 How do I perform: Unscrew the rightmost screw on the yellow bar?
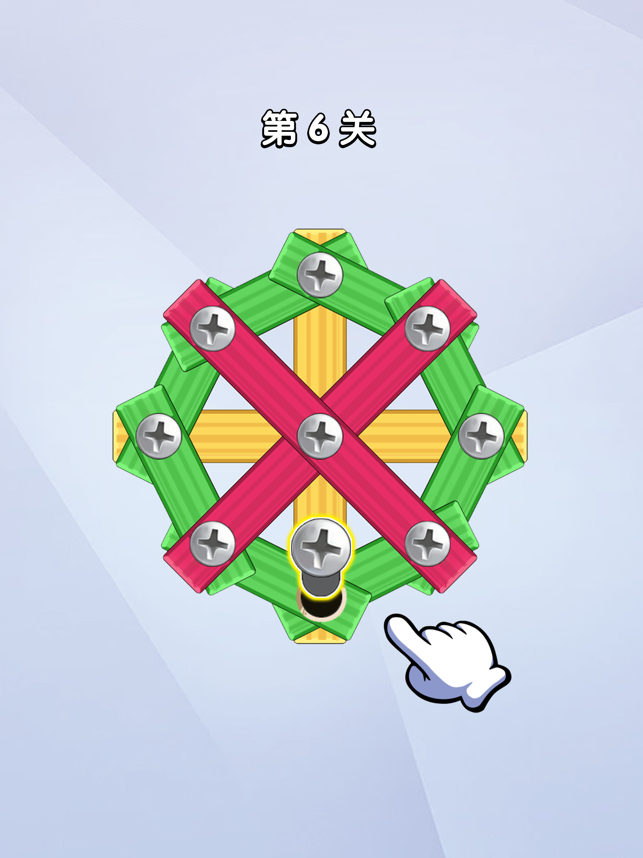(481, 435)
